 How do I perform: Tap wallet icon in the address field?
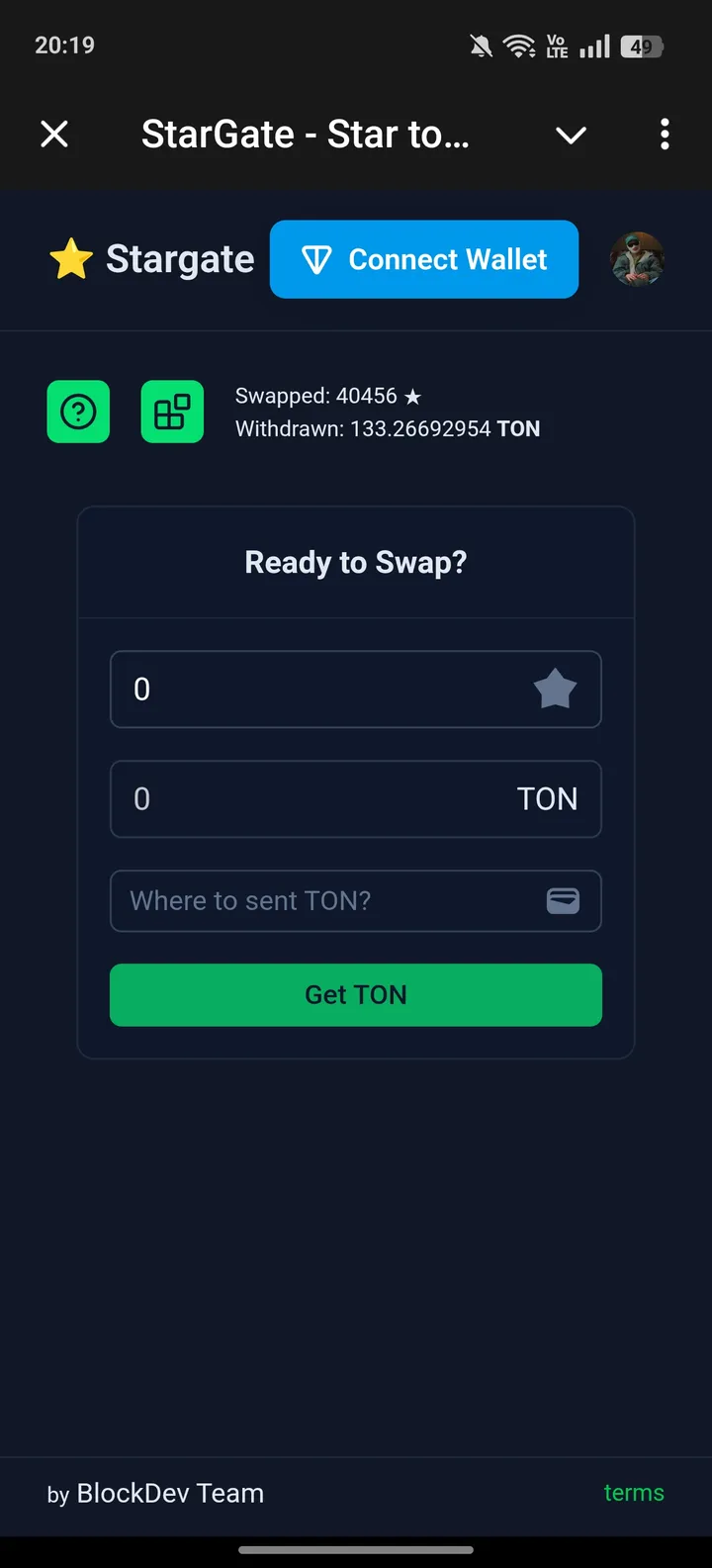coord(563,901)
